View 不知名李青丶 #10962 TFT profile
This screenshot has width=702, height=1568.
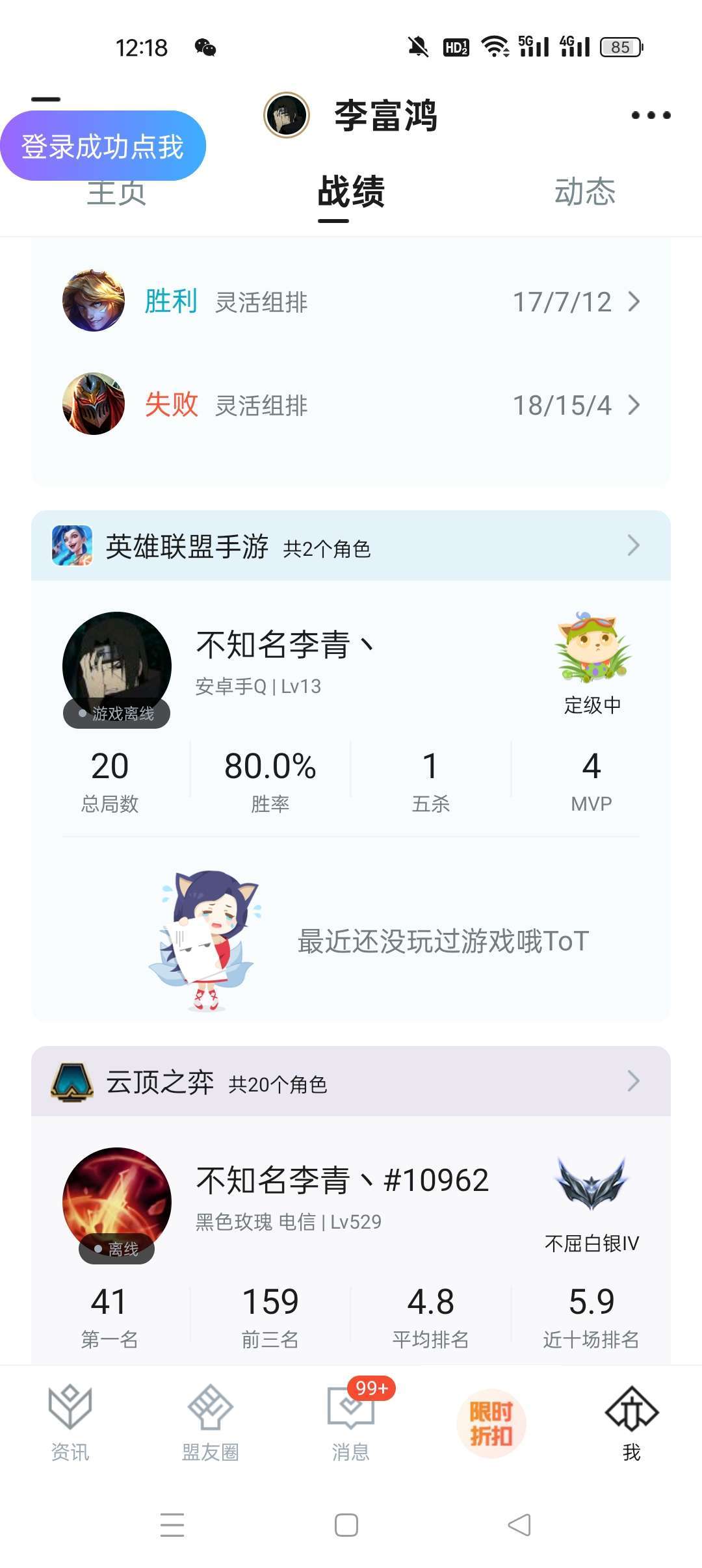point(351,1205)
